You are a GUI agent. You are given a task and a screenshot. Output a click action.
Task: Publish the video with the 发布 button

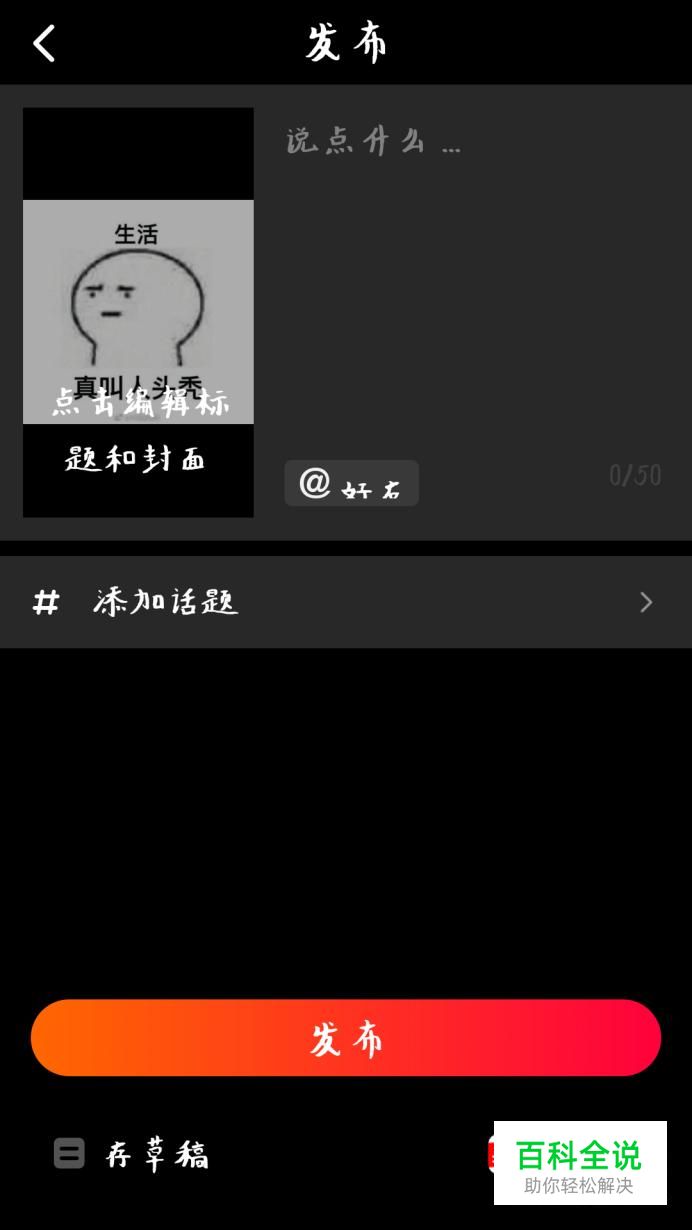345,1038
